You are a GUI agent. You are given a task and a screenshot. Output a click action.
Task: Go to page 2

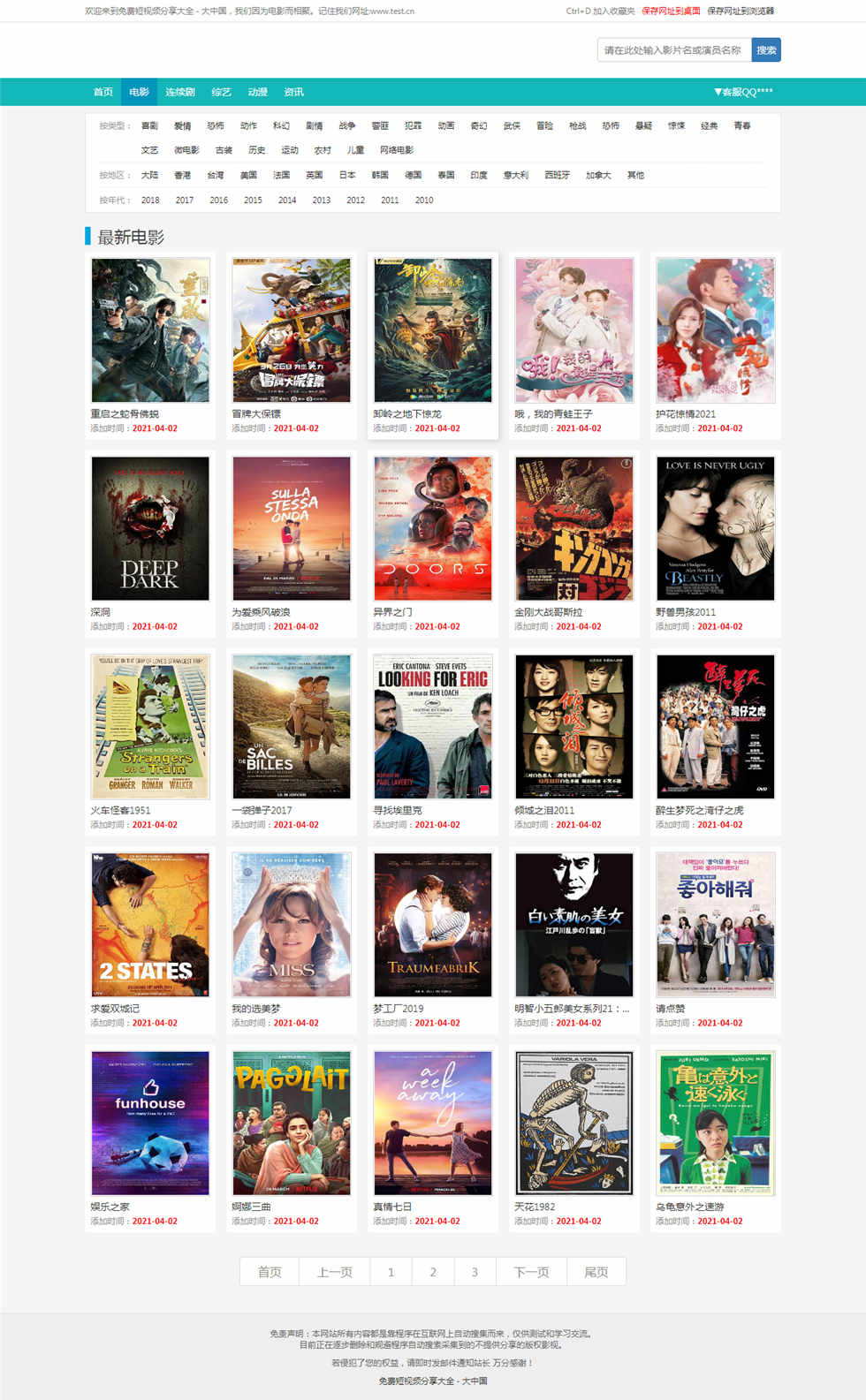(x=433, y=1272)
